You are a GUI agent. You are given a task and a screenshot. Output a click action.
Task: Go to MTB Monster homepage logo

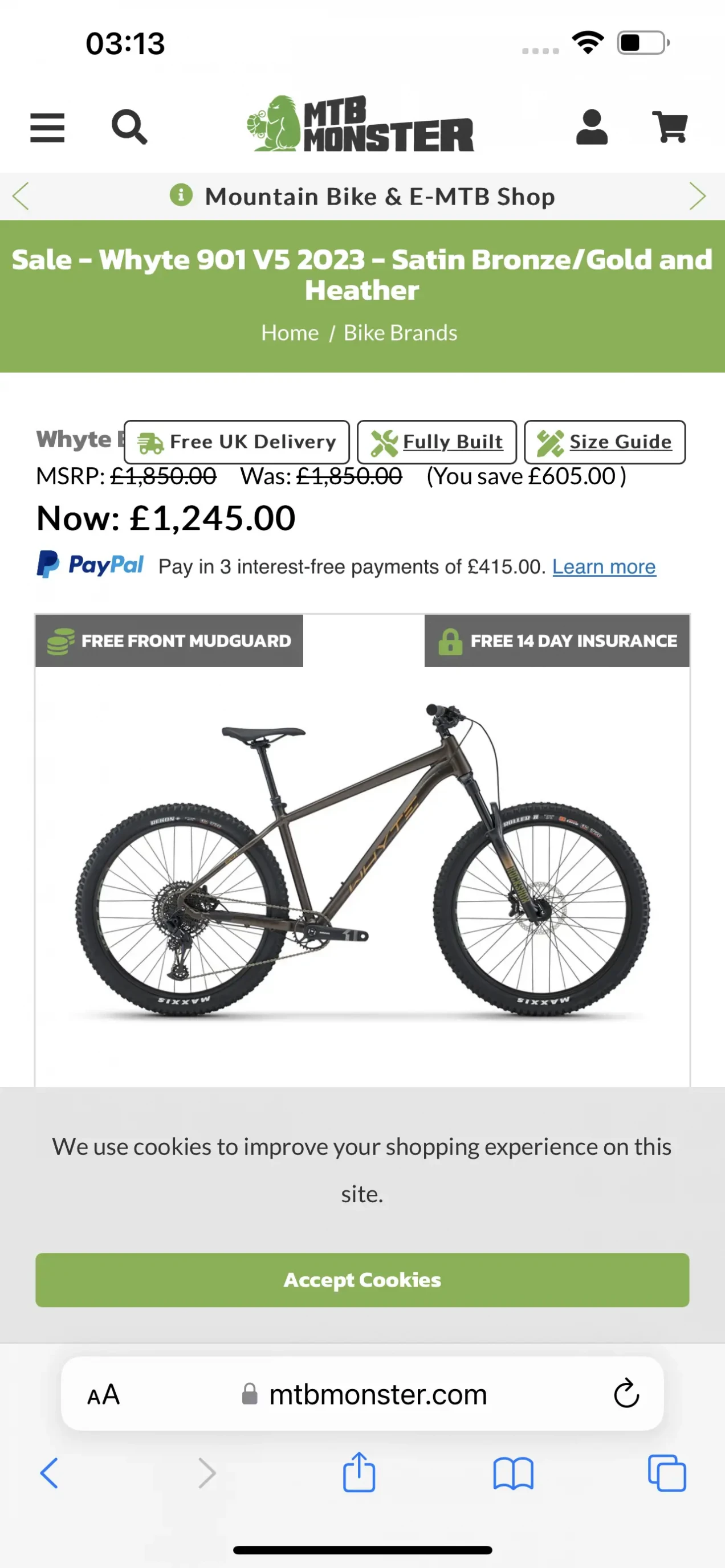click(x=360, y=124)
